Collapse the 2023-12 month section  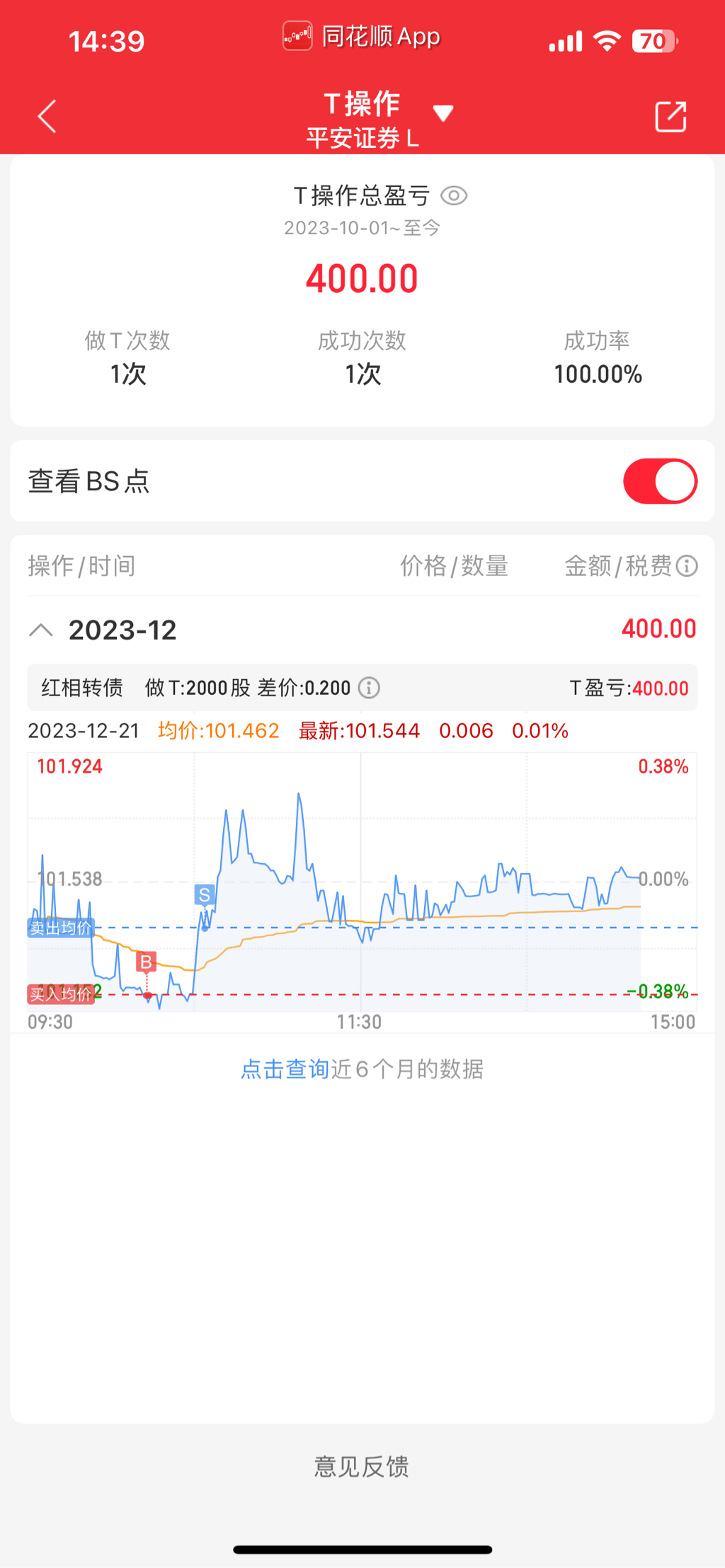click(x=41, y=630)
